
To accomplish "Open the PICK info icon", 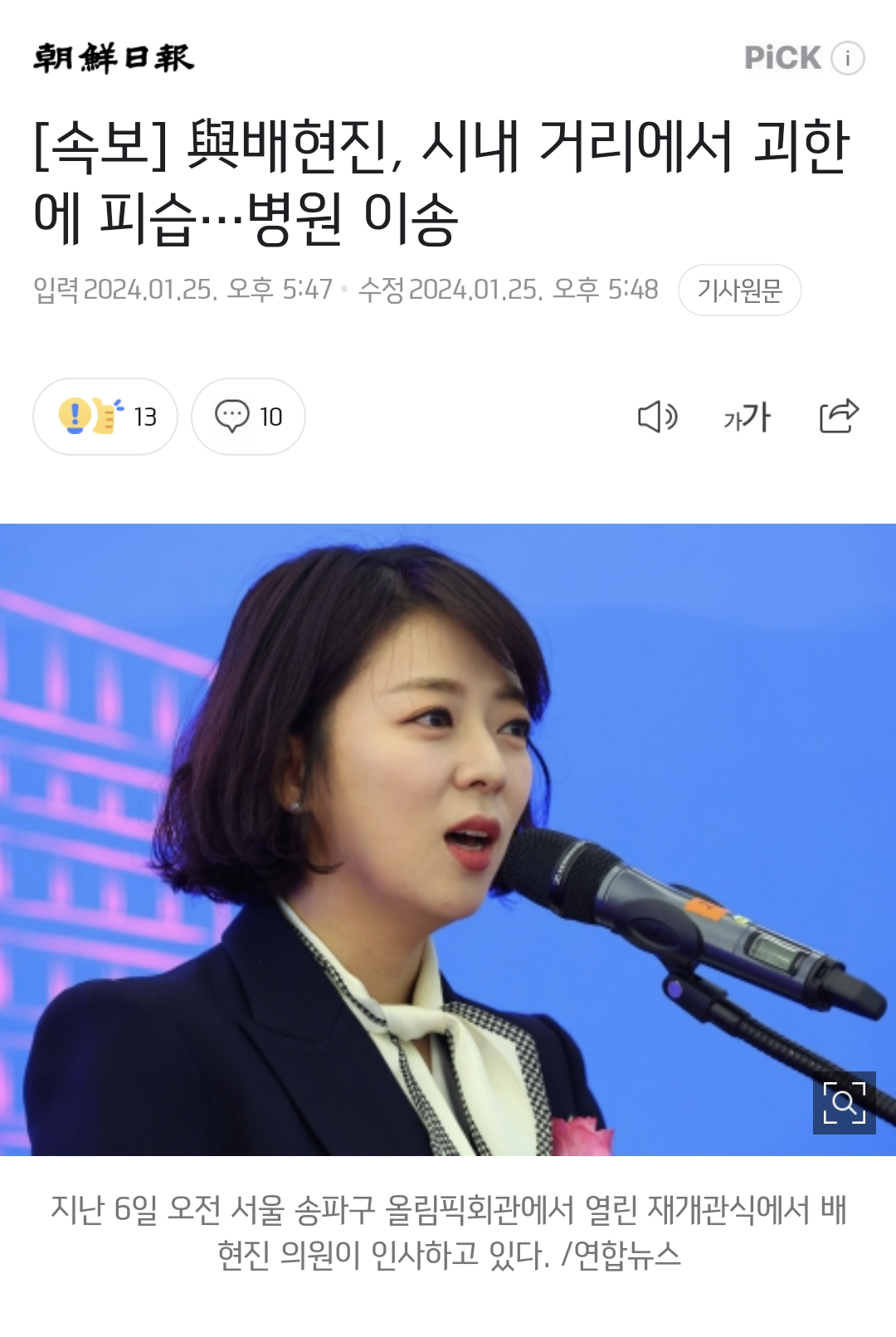I will pyautogui.click(x=847, y=58).
